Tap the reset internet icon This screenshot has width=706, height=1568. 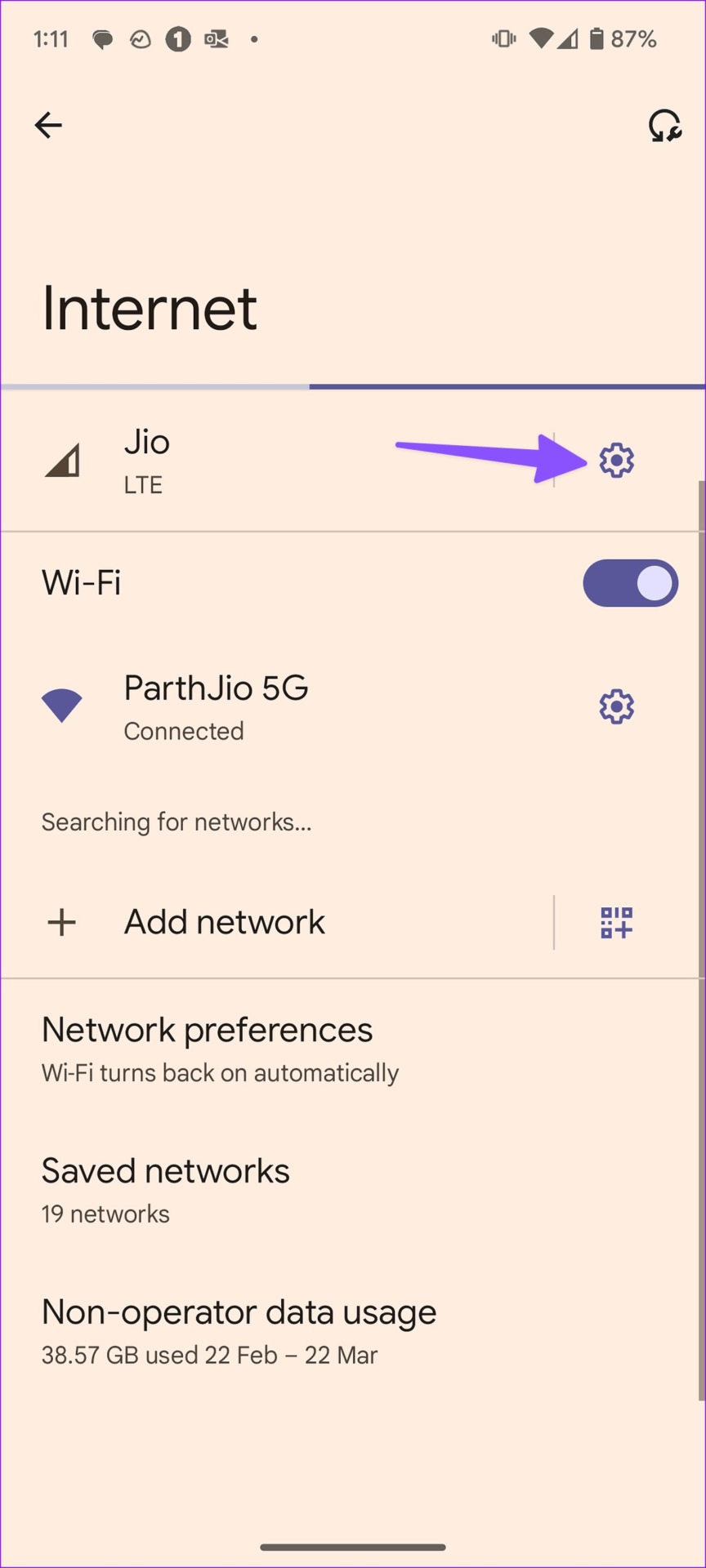click(664, 126)
